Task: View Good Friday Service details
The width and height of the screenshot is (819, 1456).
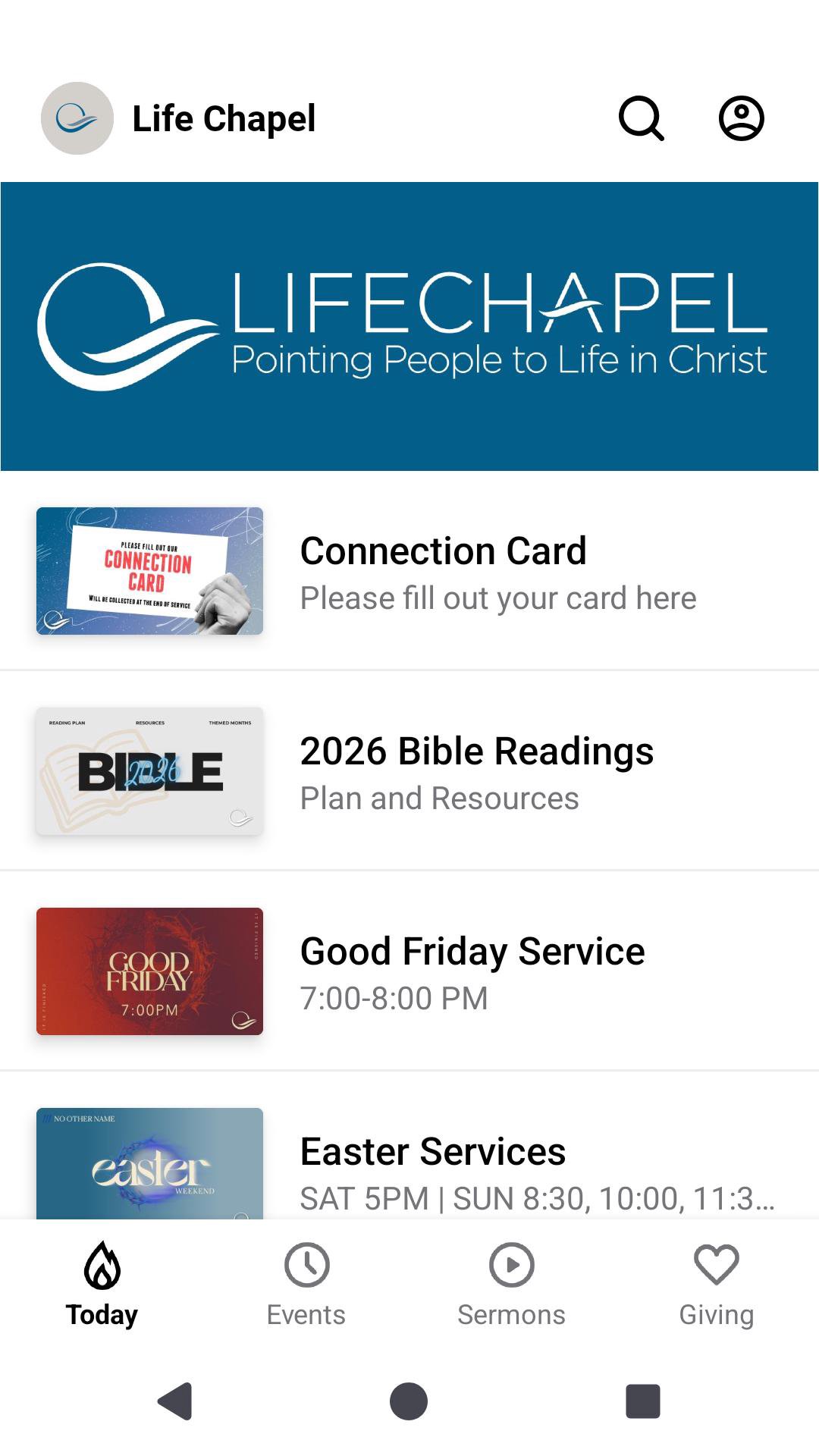Action: tap(472, 972)
